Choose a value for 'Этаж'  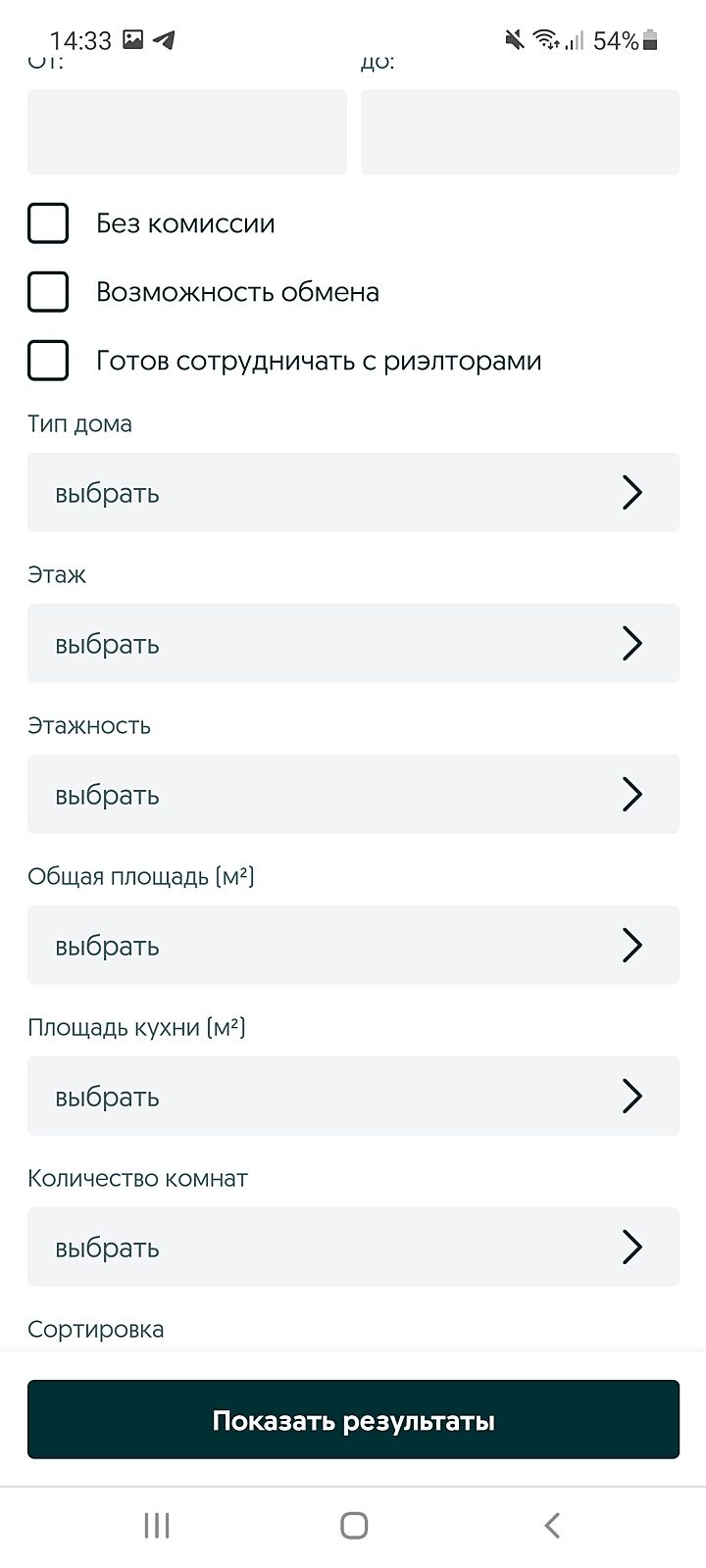pyautogui.click(x=353, y=643)
